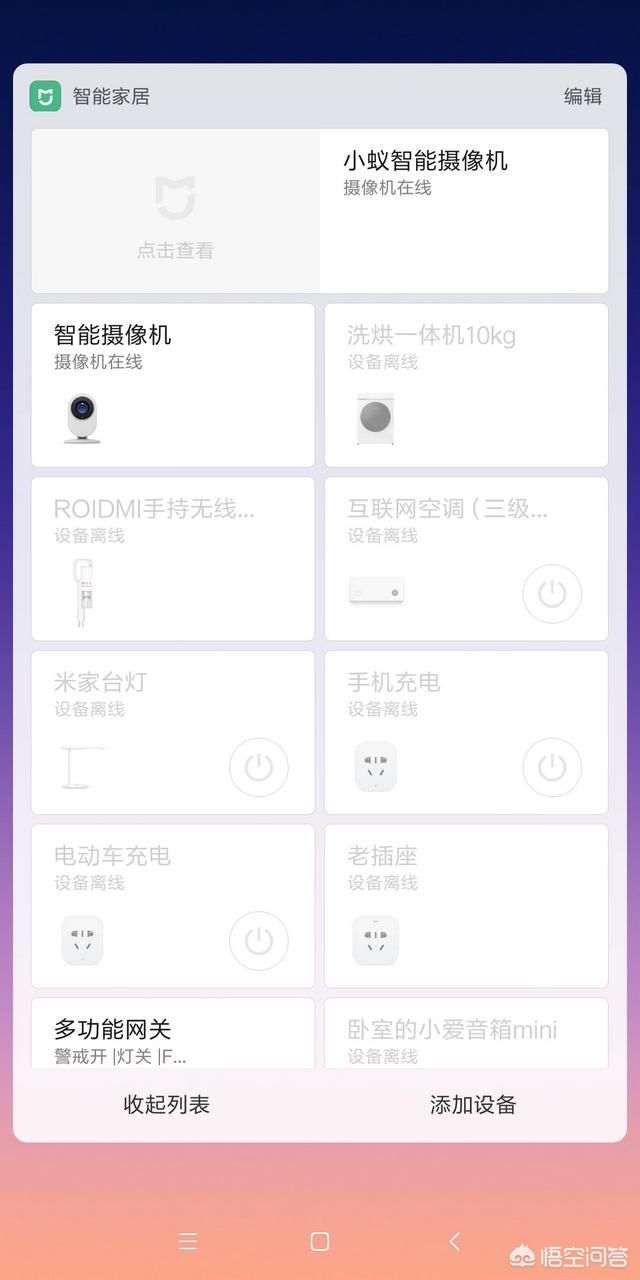Open the 小蚁智能摄像机 camera preview
The height and width of the screenshot is (1280, 640).
point(176,211)
